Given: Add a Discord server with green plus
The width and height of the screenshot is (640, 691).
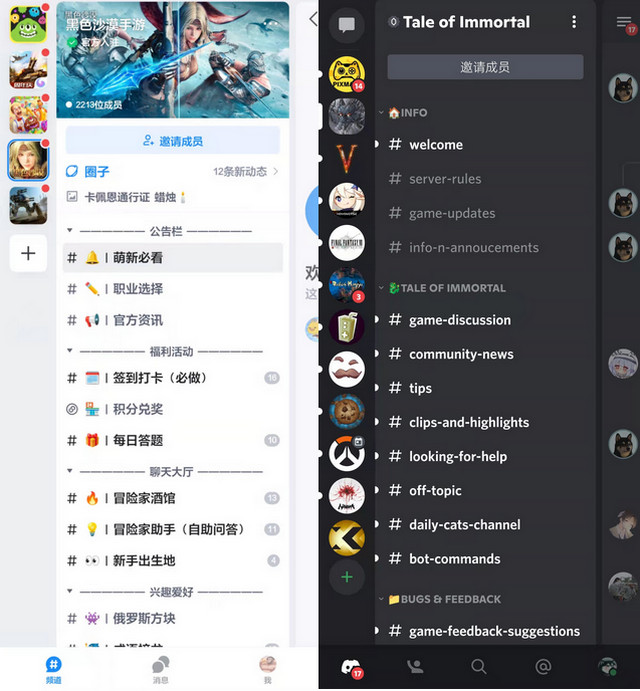Looking at the screenshot, I should pyautogui.click(x=346, y=577).
